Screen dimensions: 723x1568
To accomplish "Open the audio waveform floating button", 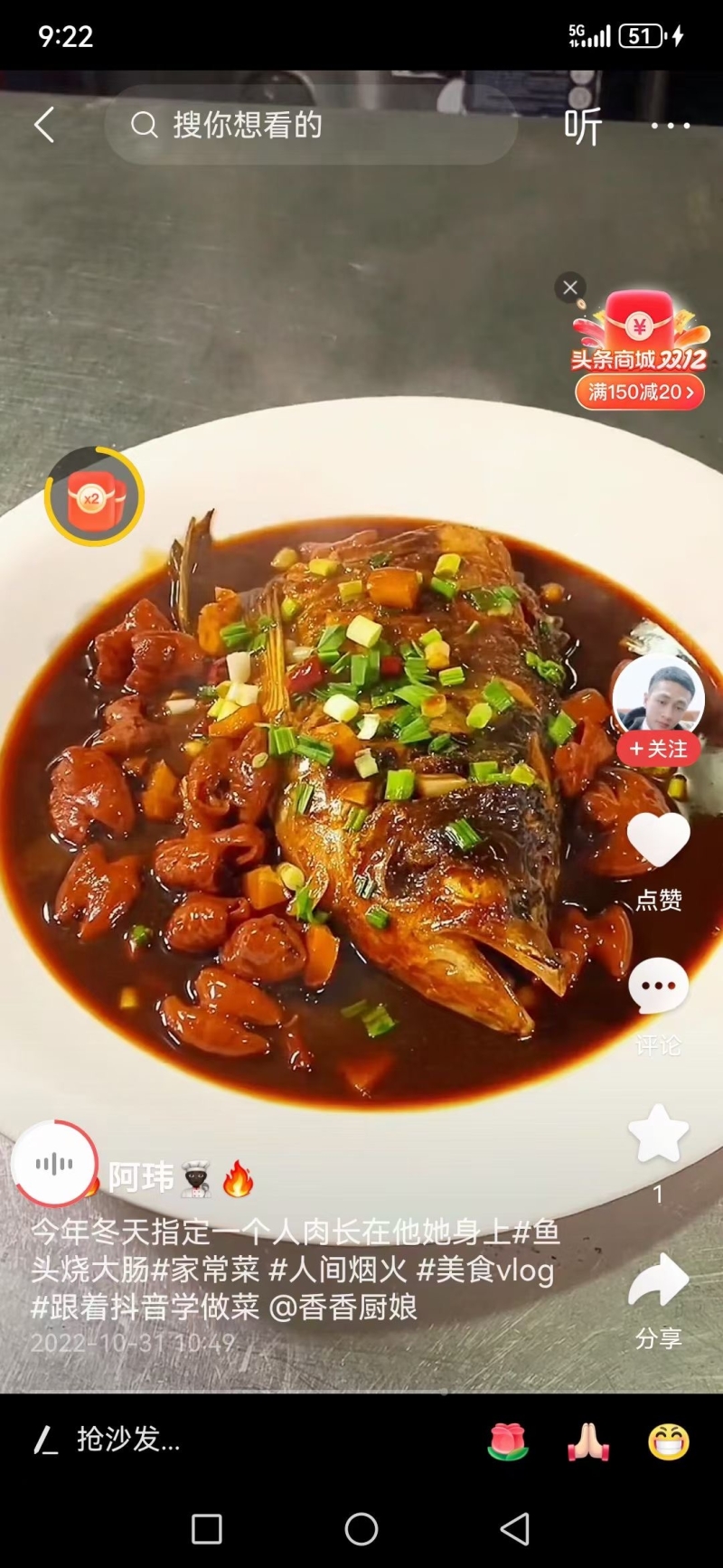I will pyautogui.click(x=54, y=1164).
